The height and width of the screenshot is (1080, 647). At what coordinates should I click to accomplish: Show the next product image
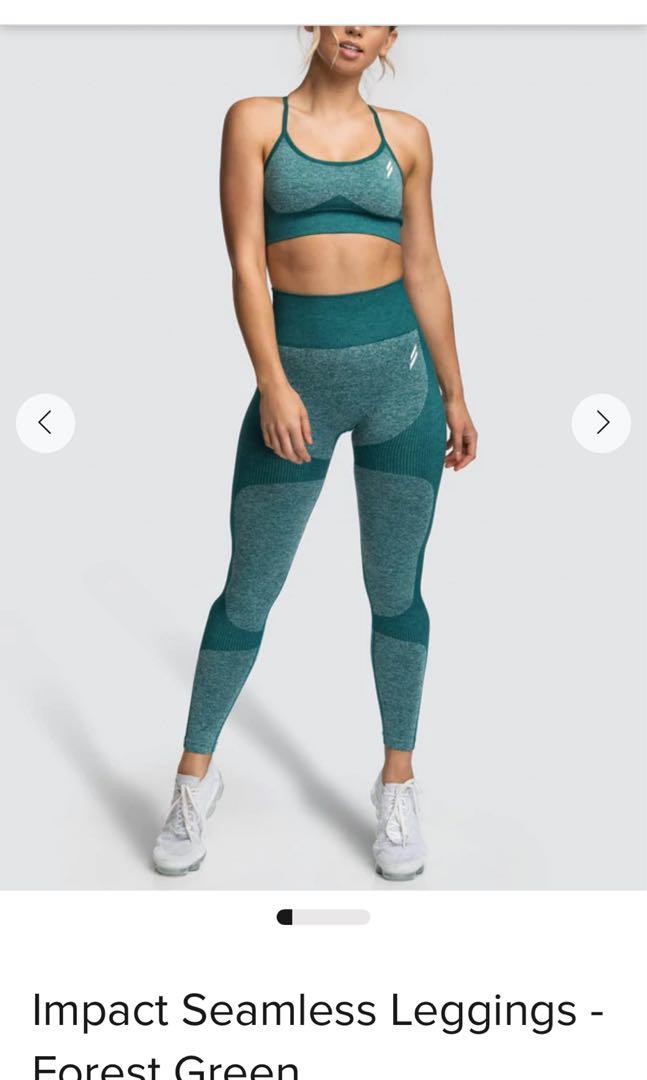coord(601,423)
